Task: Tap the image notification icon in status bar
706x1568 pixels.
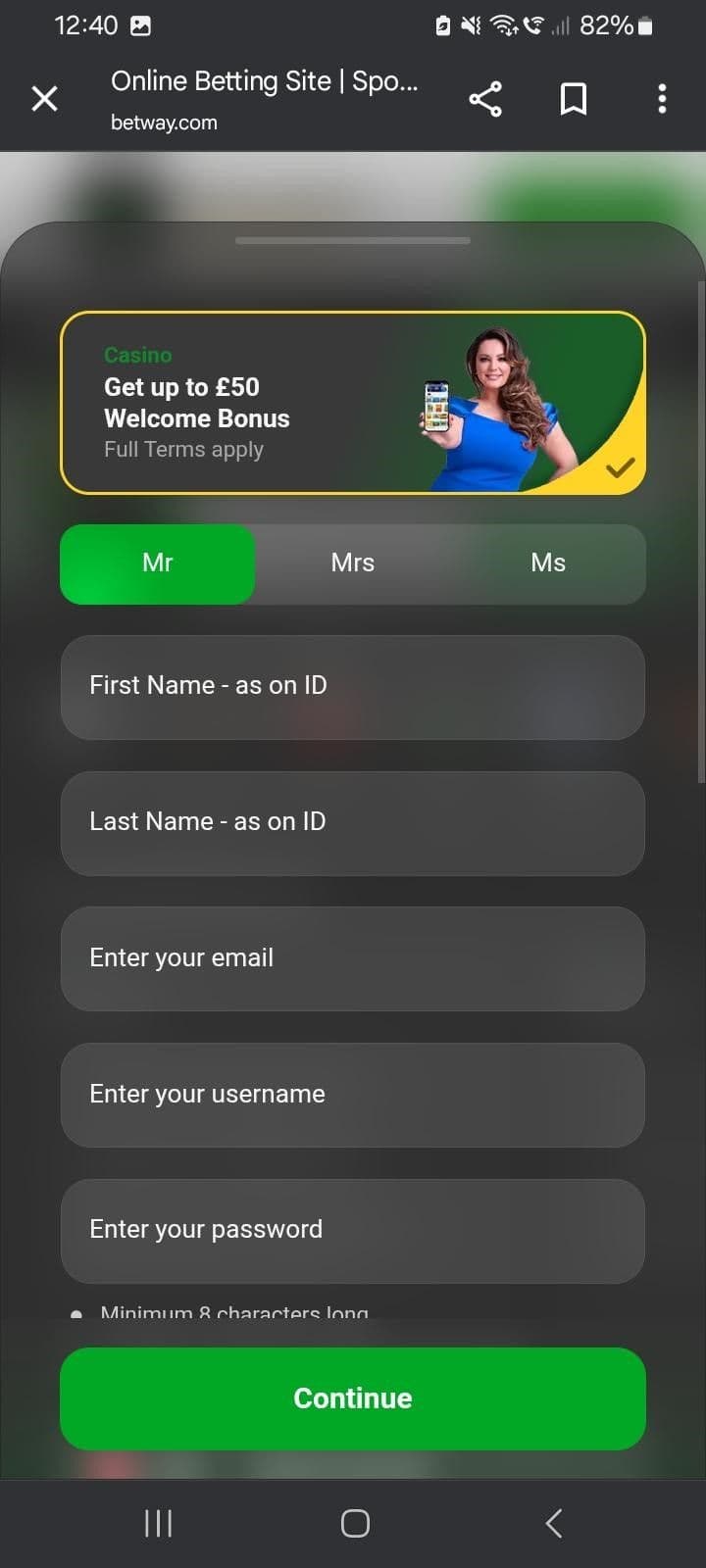Action: click(140, 25)
